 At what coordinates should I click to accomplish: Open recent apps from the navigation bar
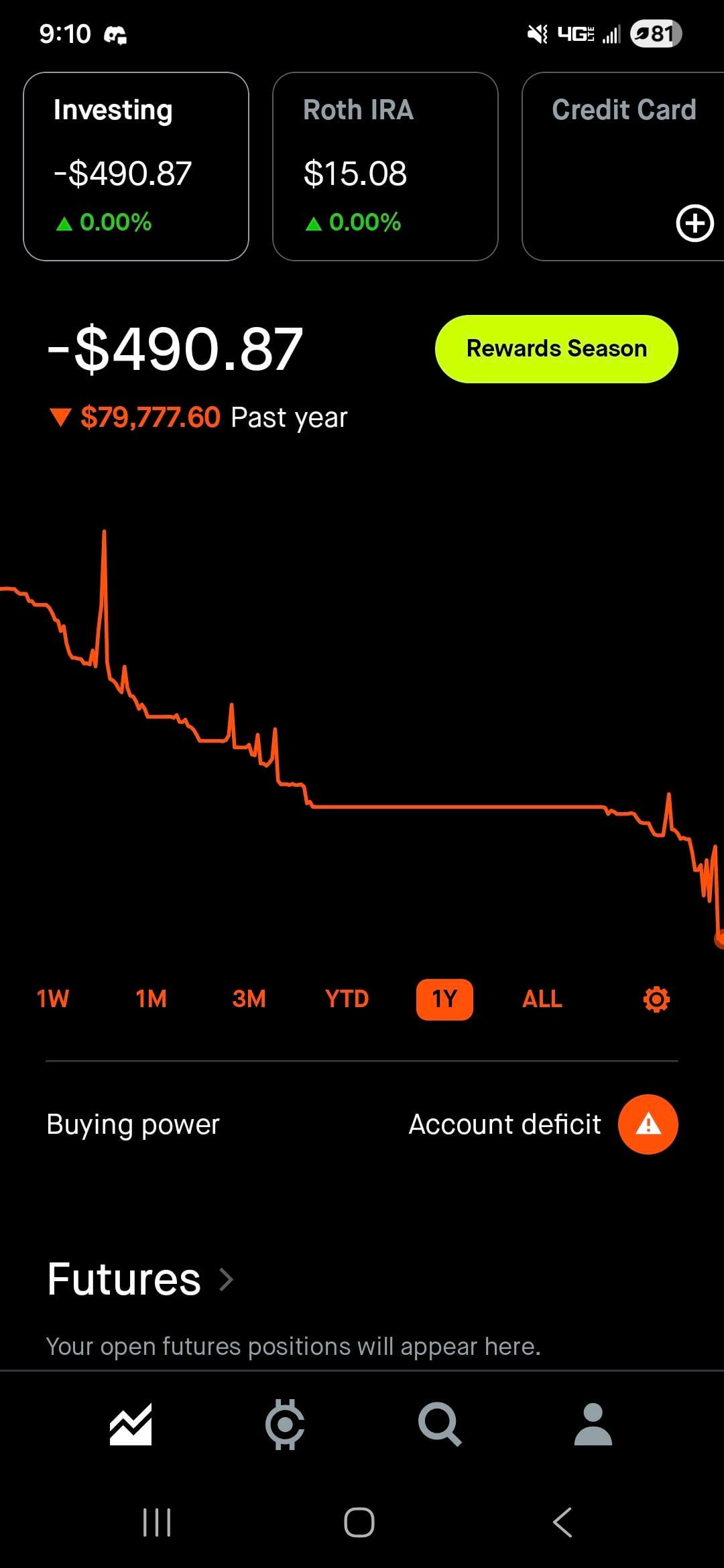(157, 1522)
